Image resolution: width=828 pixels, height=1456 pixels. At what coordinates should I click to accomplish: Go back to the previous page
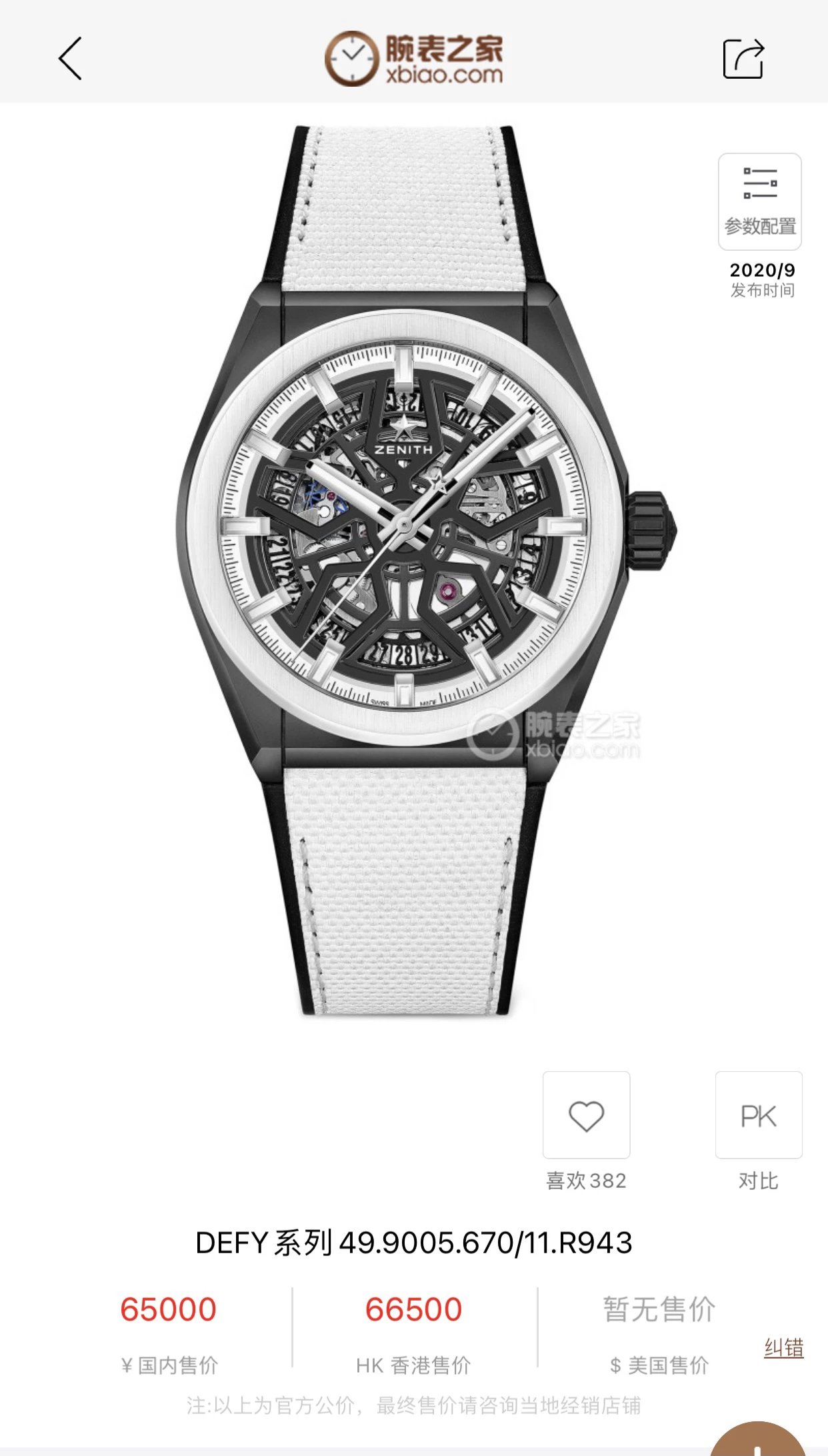(x=71, y=59)
